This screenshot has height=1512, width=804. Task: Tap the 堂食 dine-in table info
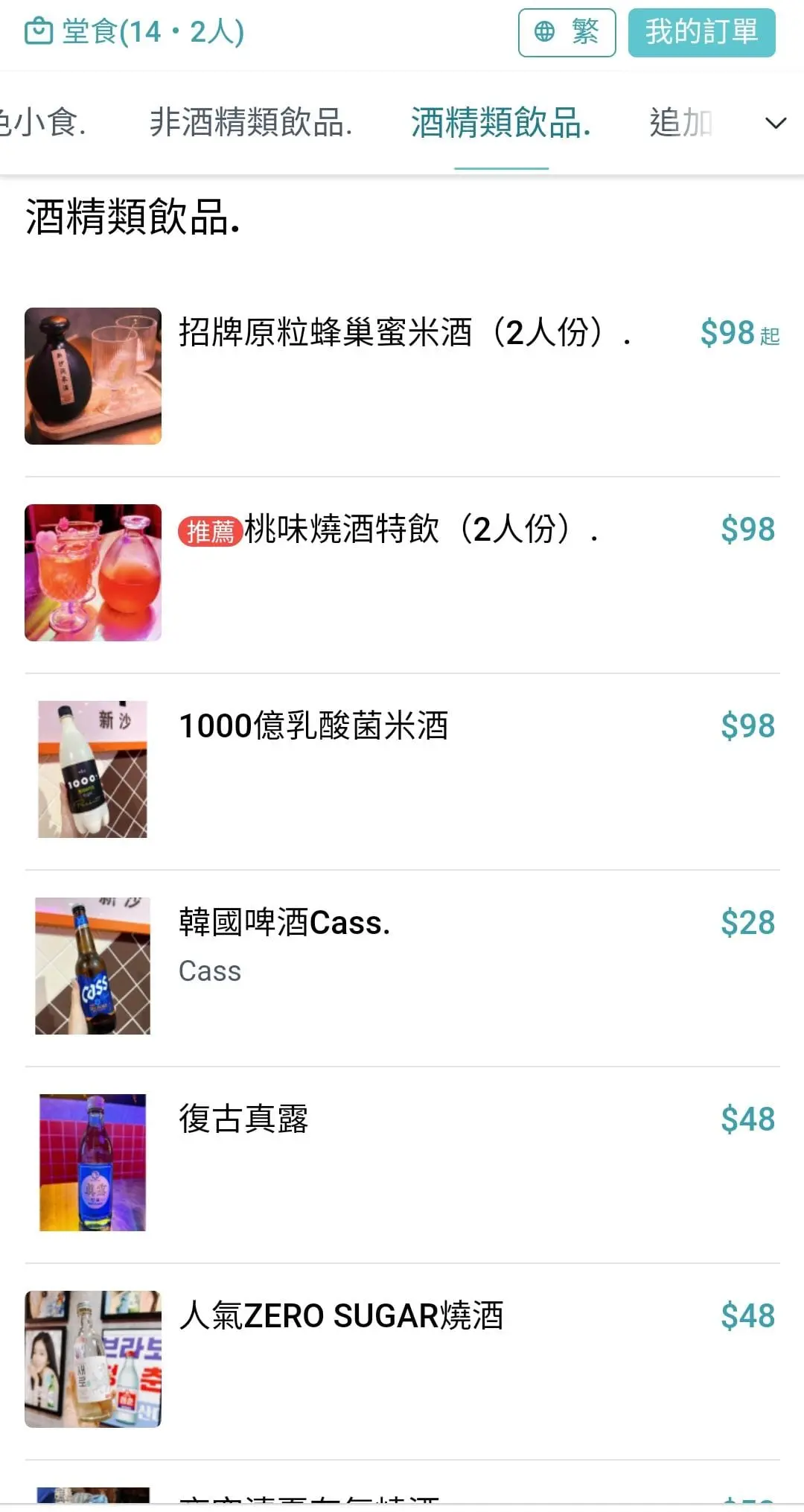[135, 33]
